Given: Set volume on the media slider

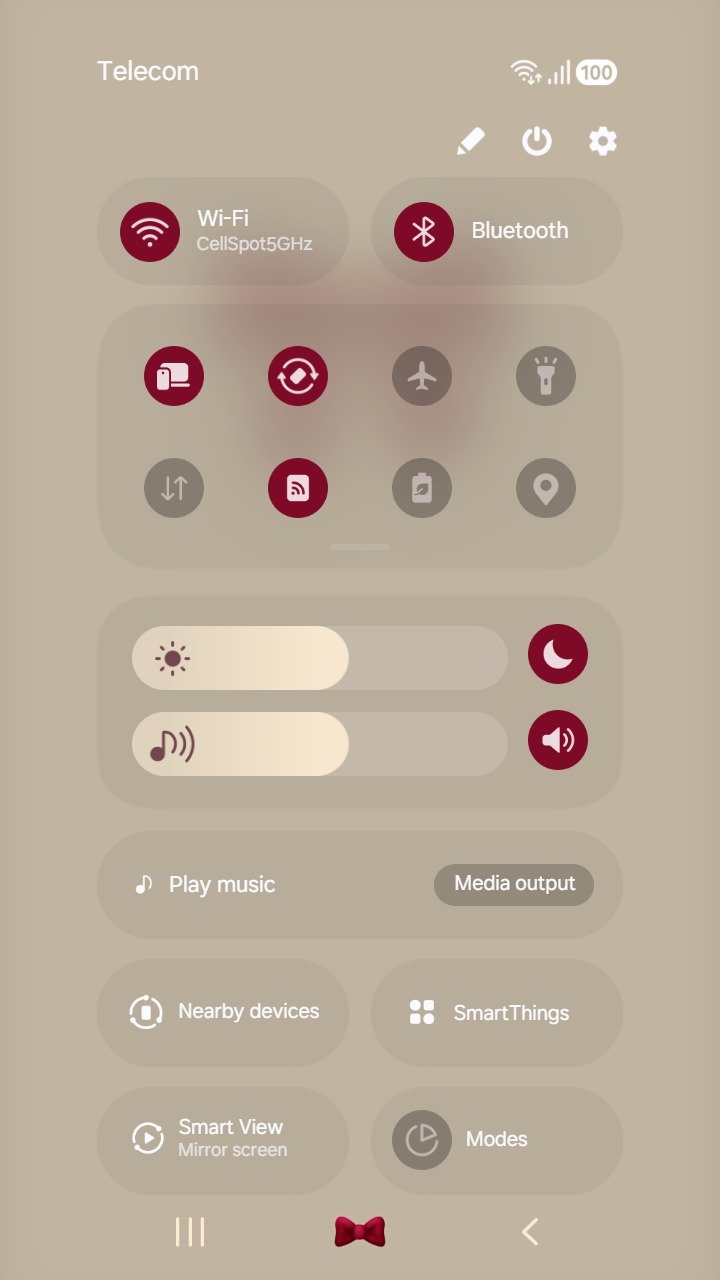Looking at the screenshot, I should (x=320, y=744).
